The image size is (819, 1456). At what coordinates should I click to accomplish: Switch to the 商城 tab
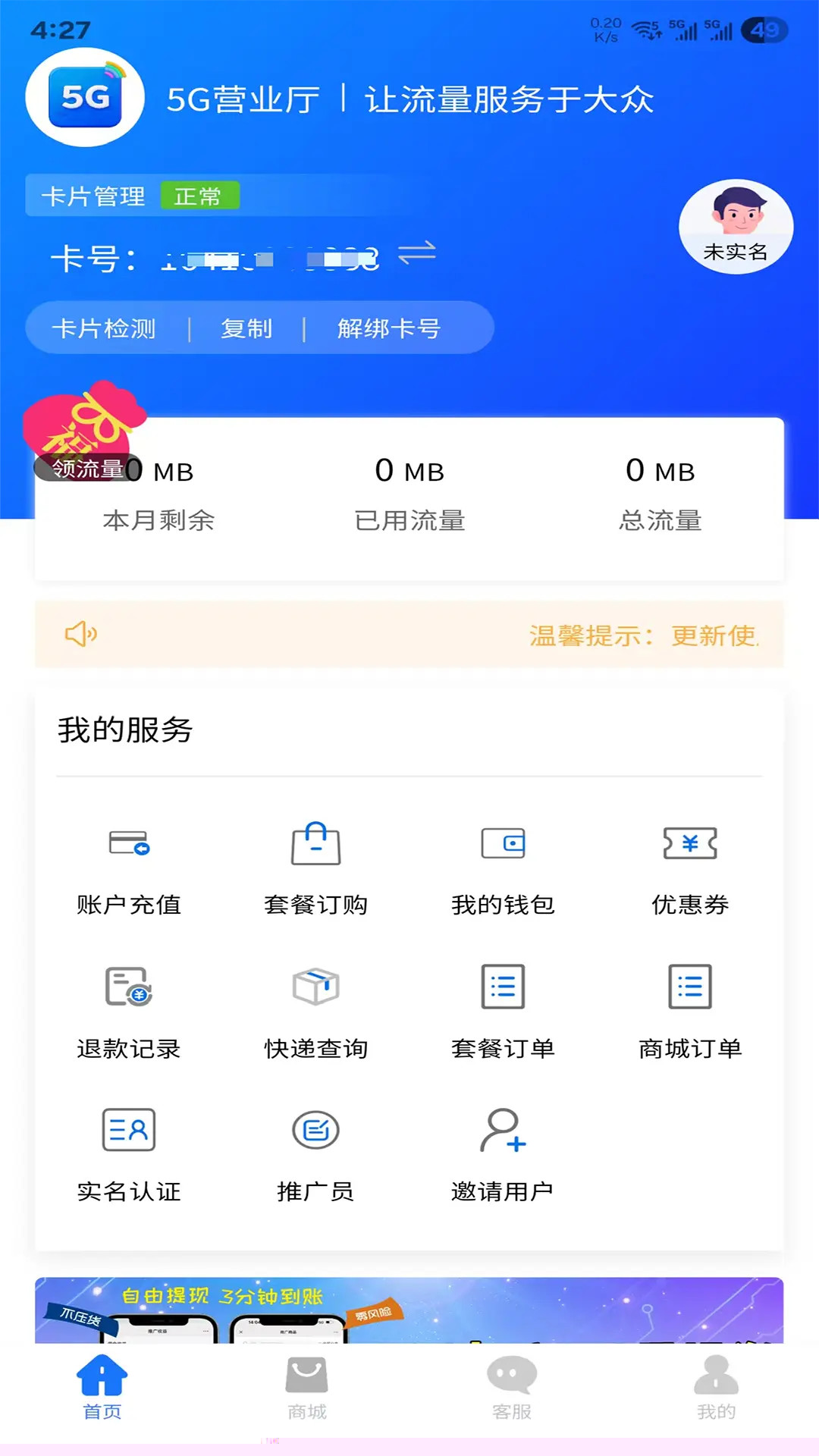[307, 1388]
